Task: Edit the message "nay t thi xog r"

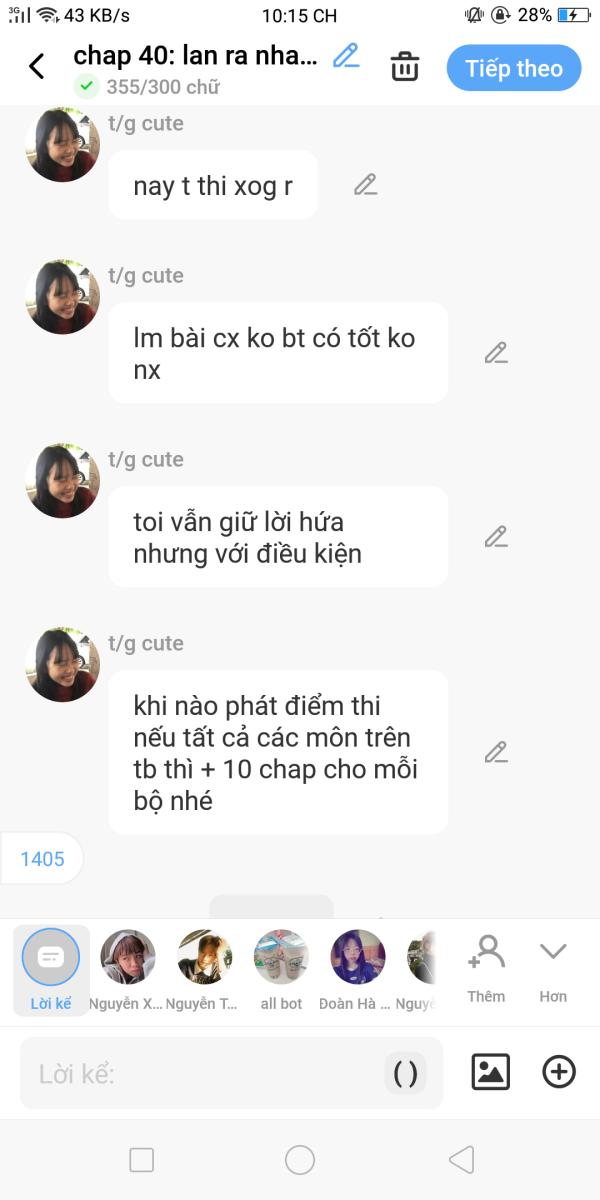Action: [x=365, y=185]
